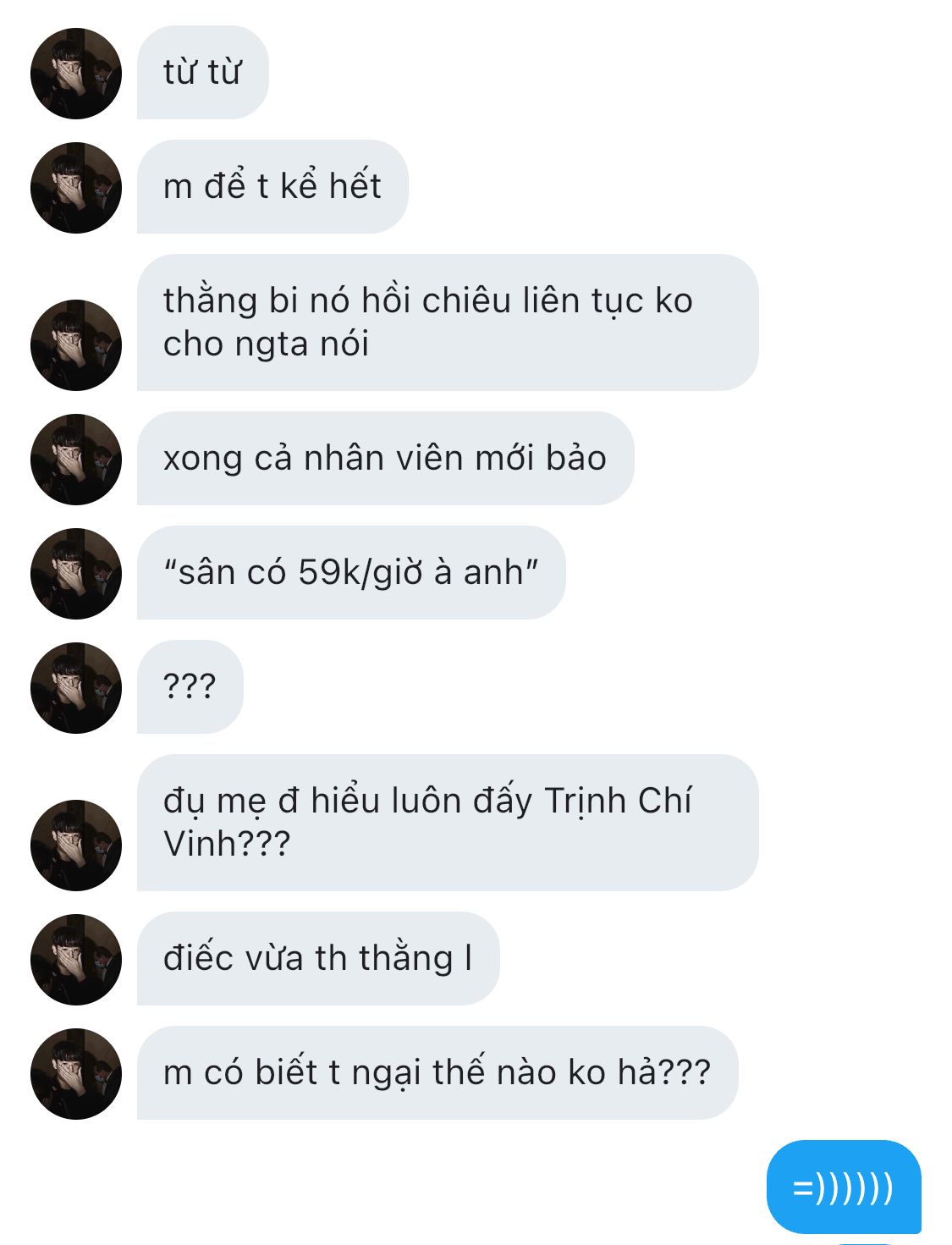Tap the avatar beside the "???" message
952x1245 pixels.
point(76,688)
